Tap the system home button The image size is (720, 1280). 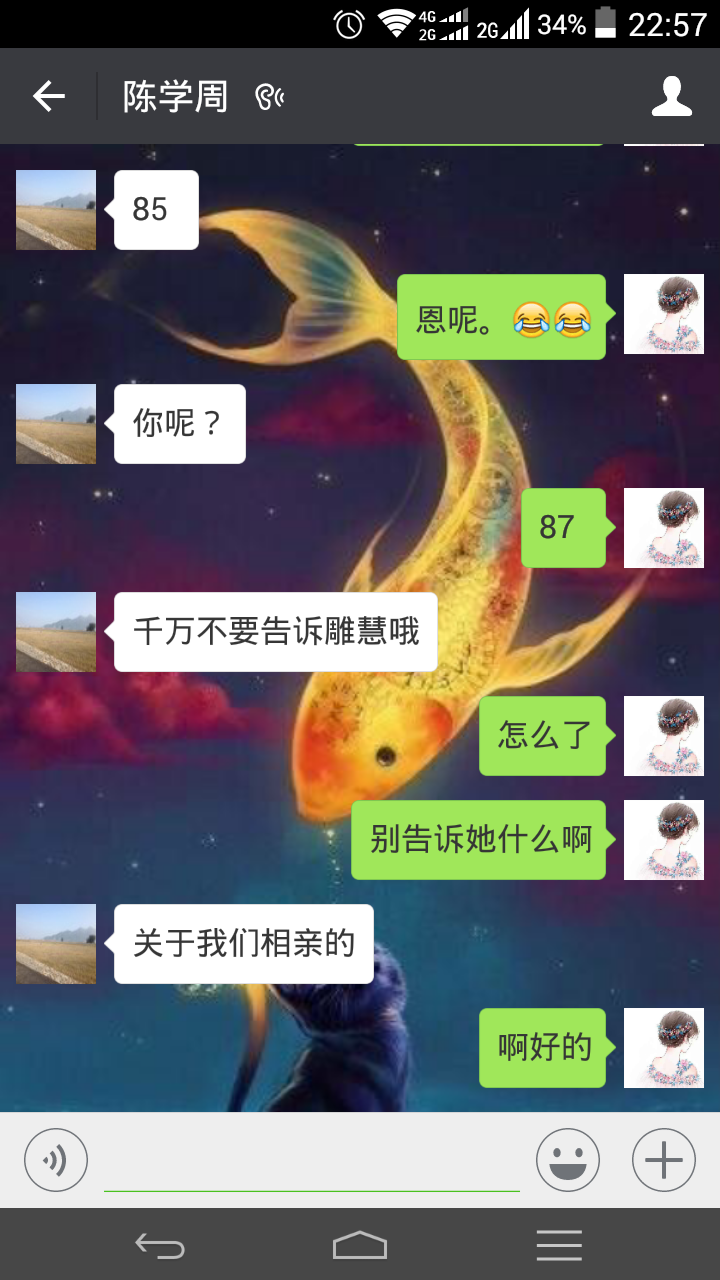point(360,1245)
